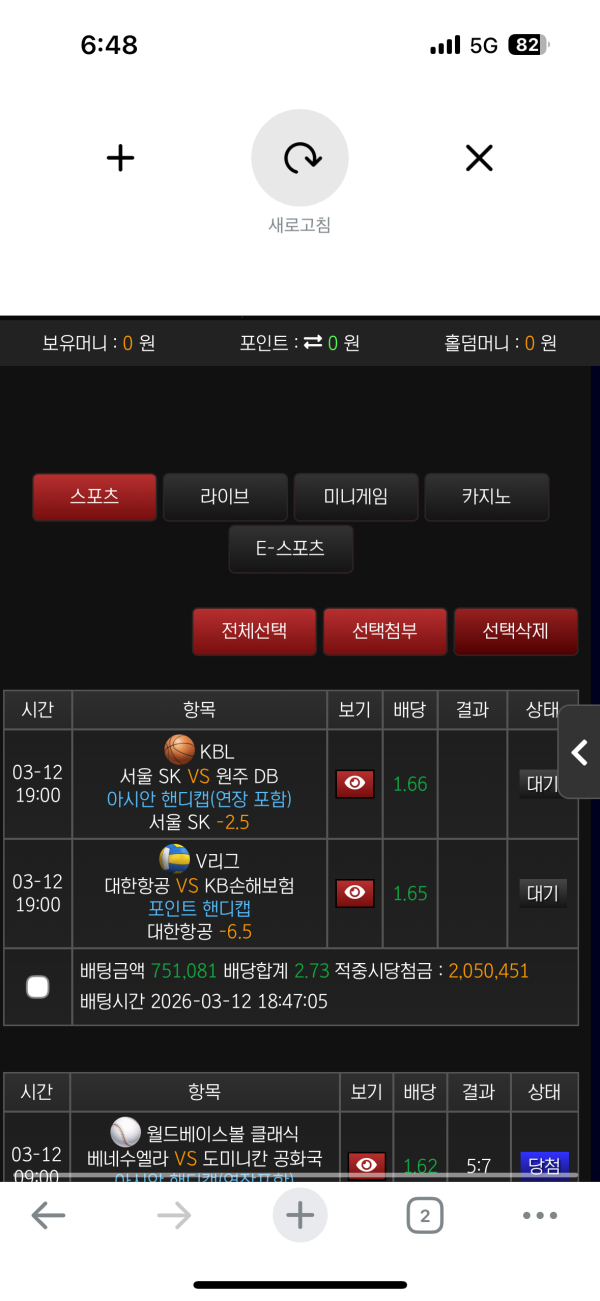Open the 카지노 tab
The image size is (600, 1301).
(486, 497)
